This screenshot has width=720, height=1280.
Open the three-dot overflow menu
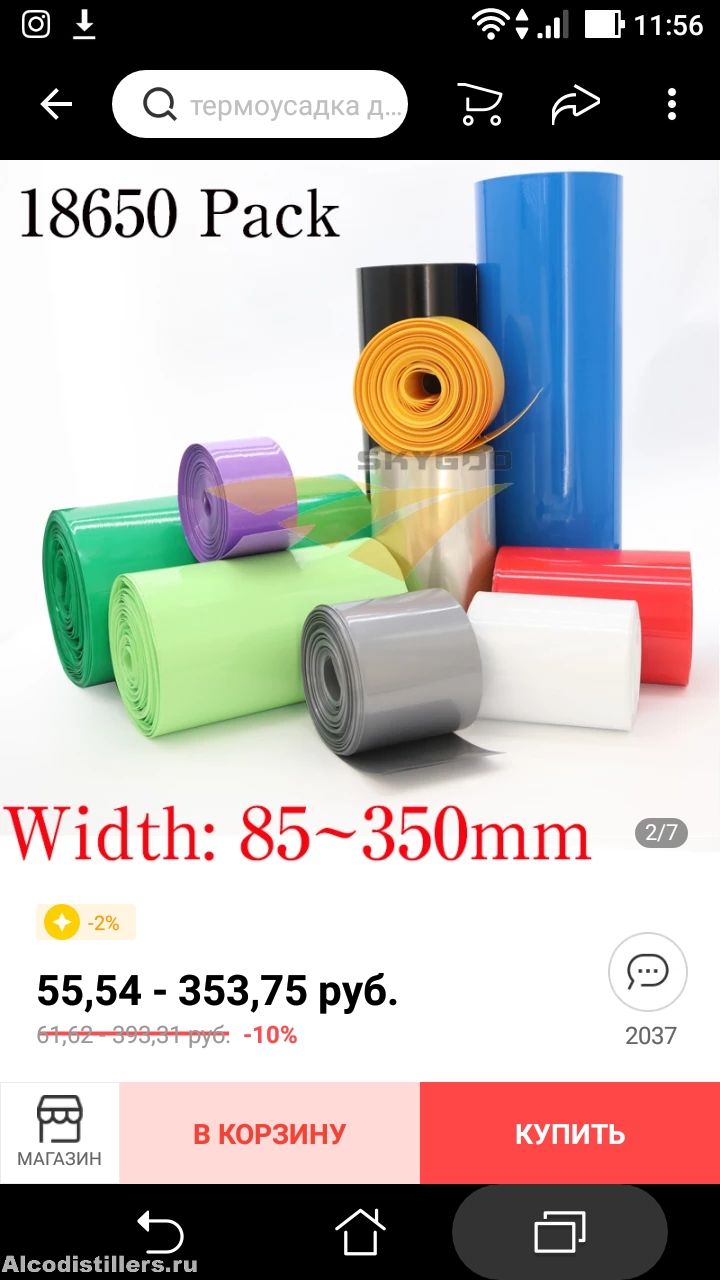click(672, 104)
